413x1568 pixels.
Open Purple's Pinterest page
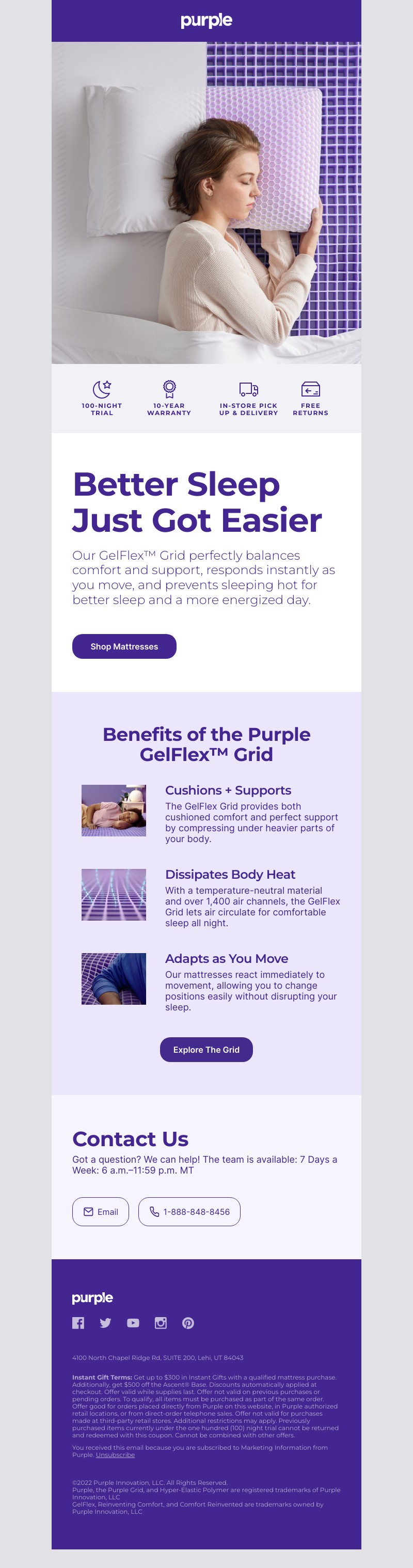(188, 1323)
